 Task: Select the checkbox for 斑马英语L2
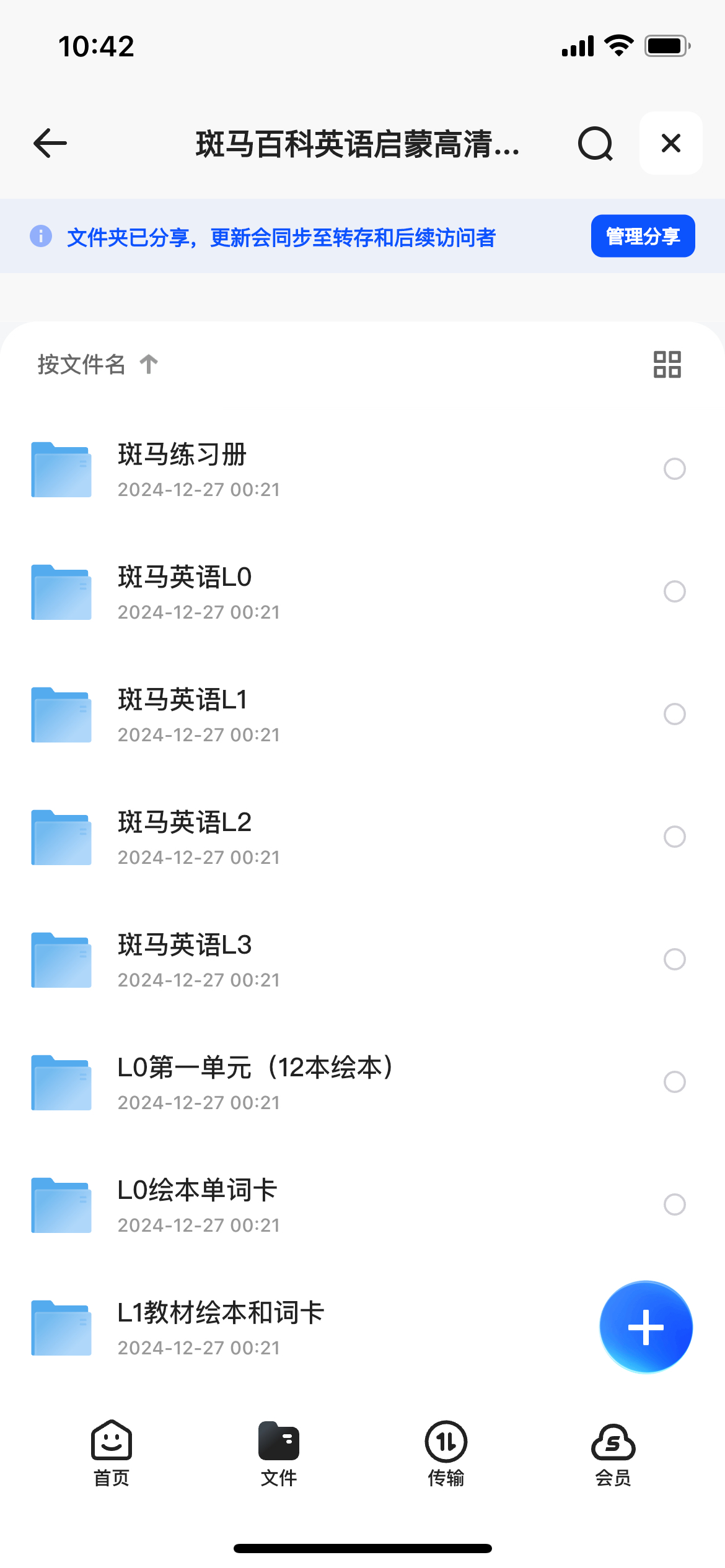(x=674, y=837)
